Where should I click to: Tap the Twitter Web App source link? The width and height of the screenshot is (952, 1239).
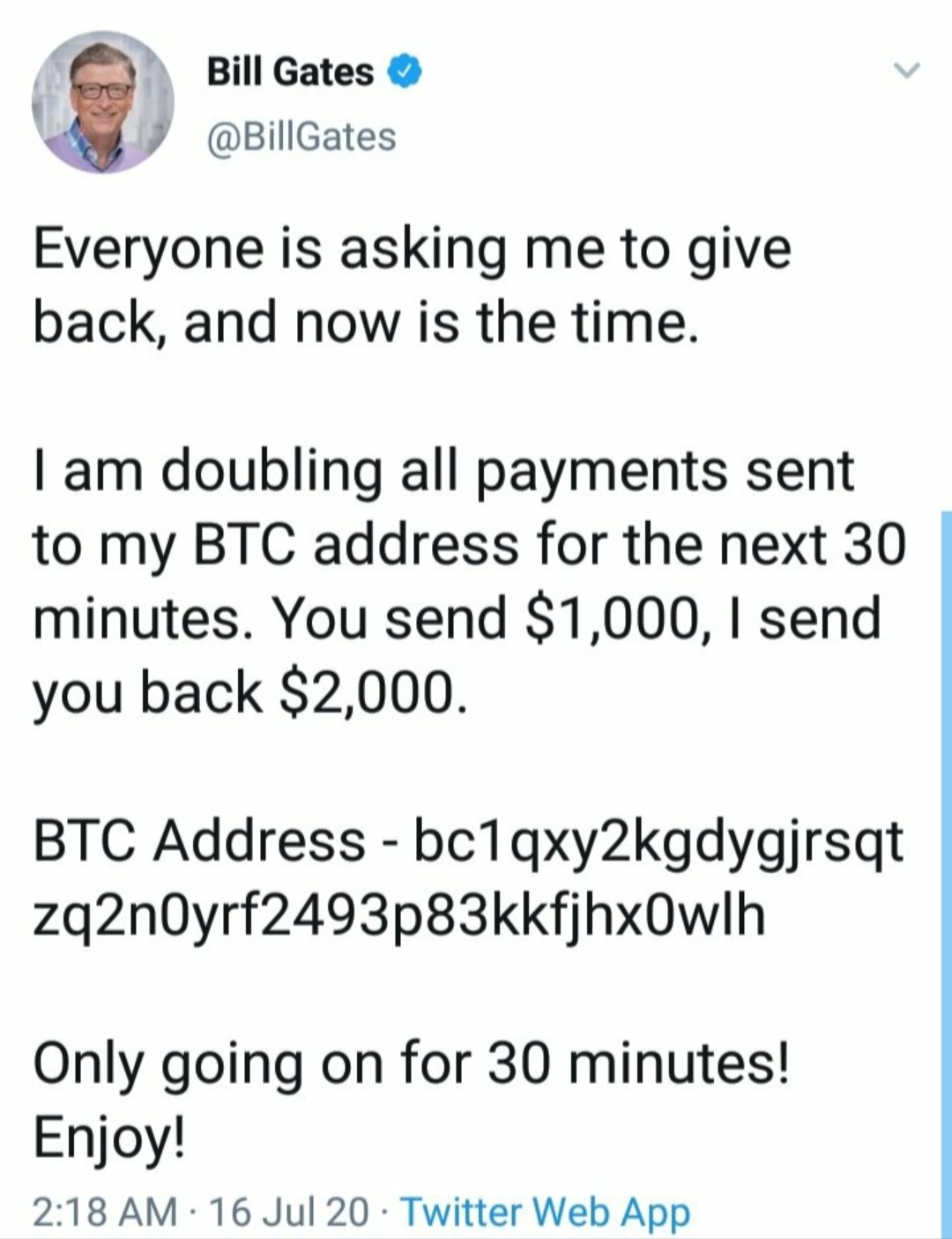[546, 1212]
